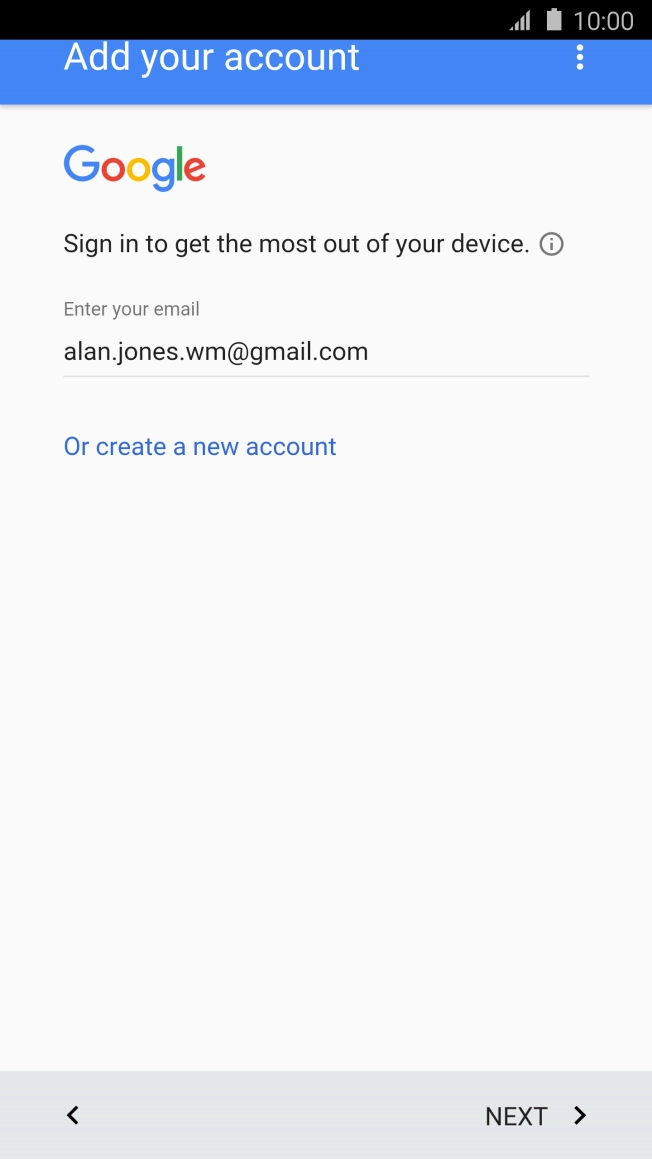
Task: Select Or create a new account
Action: click(x=200, y=446)
